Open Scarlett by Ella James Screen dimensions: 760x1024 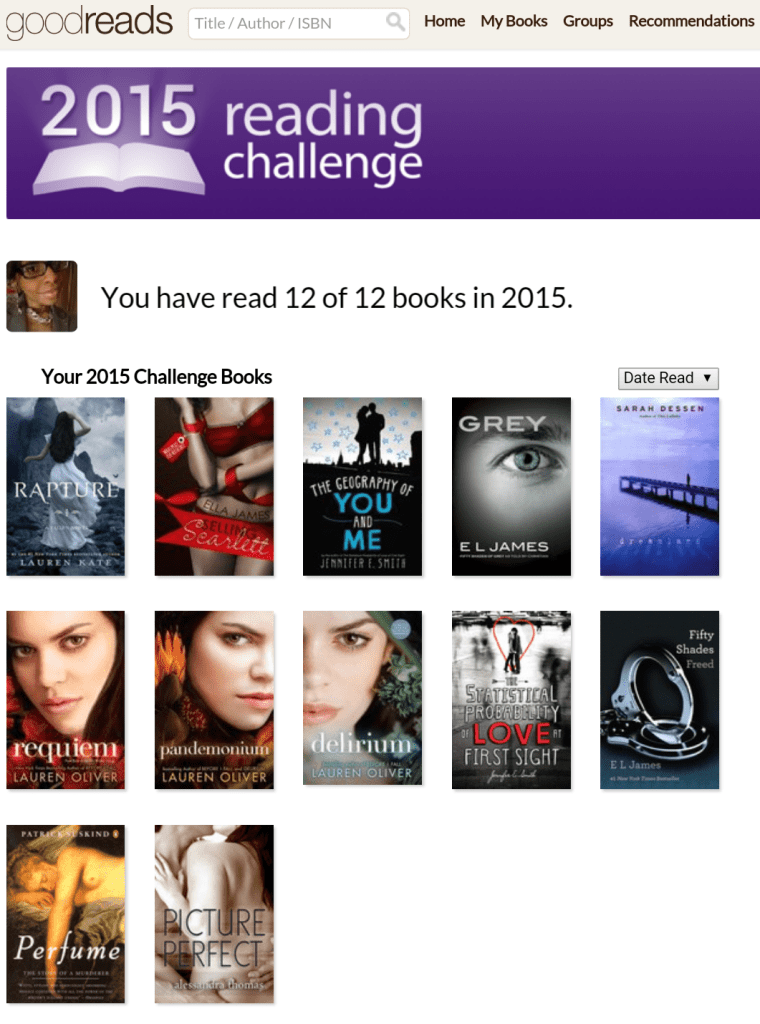point(213,486)
